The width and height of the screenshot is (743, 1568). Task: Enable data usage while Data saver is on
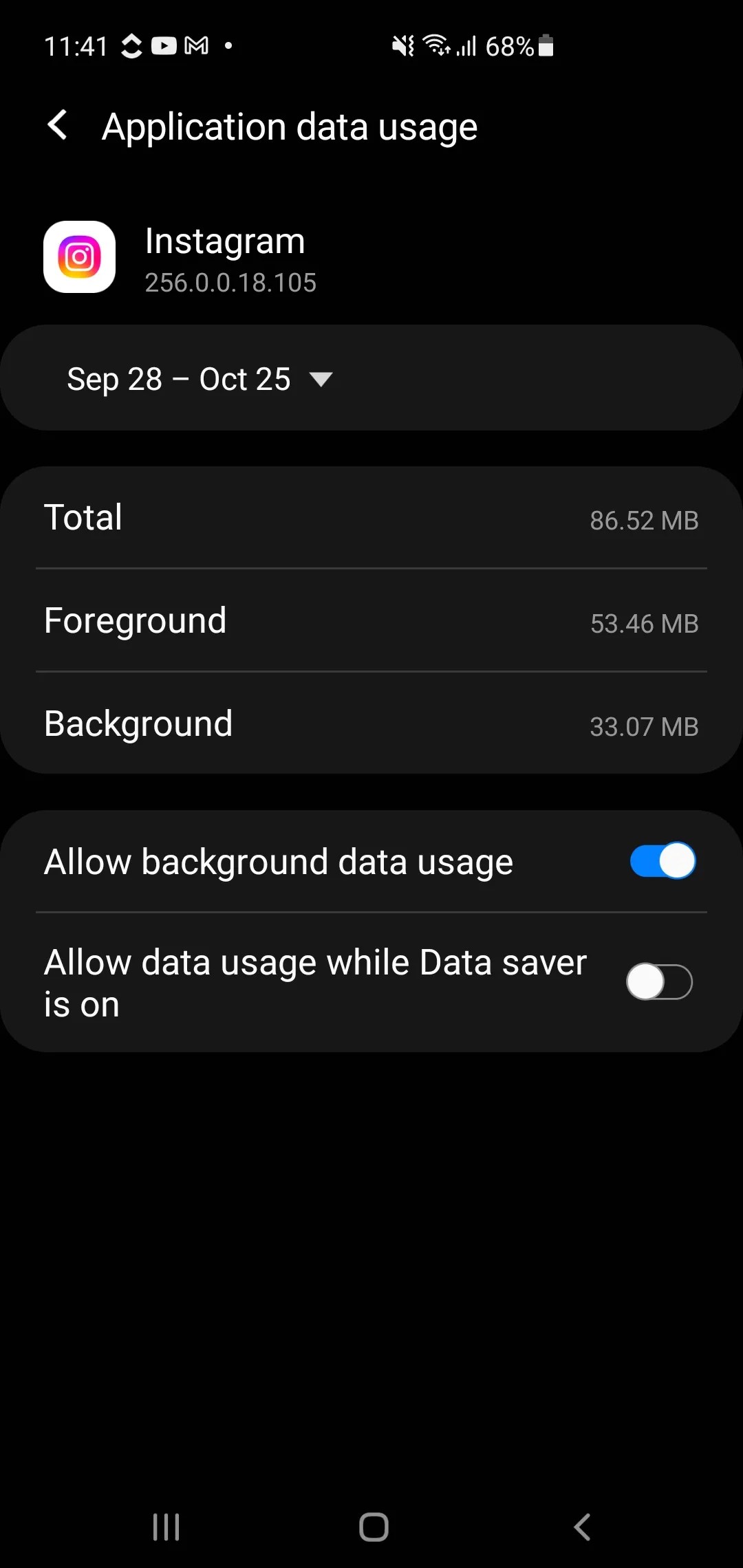659,982
